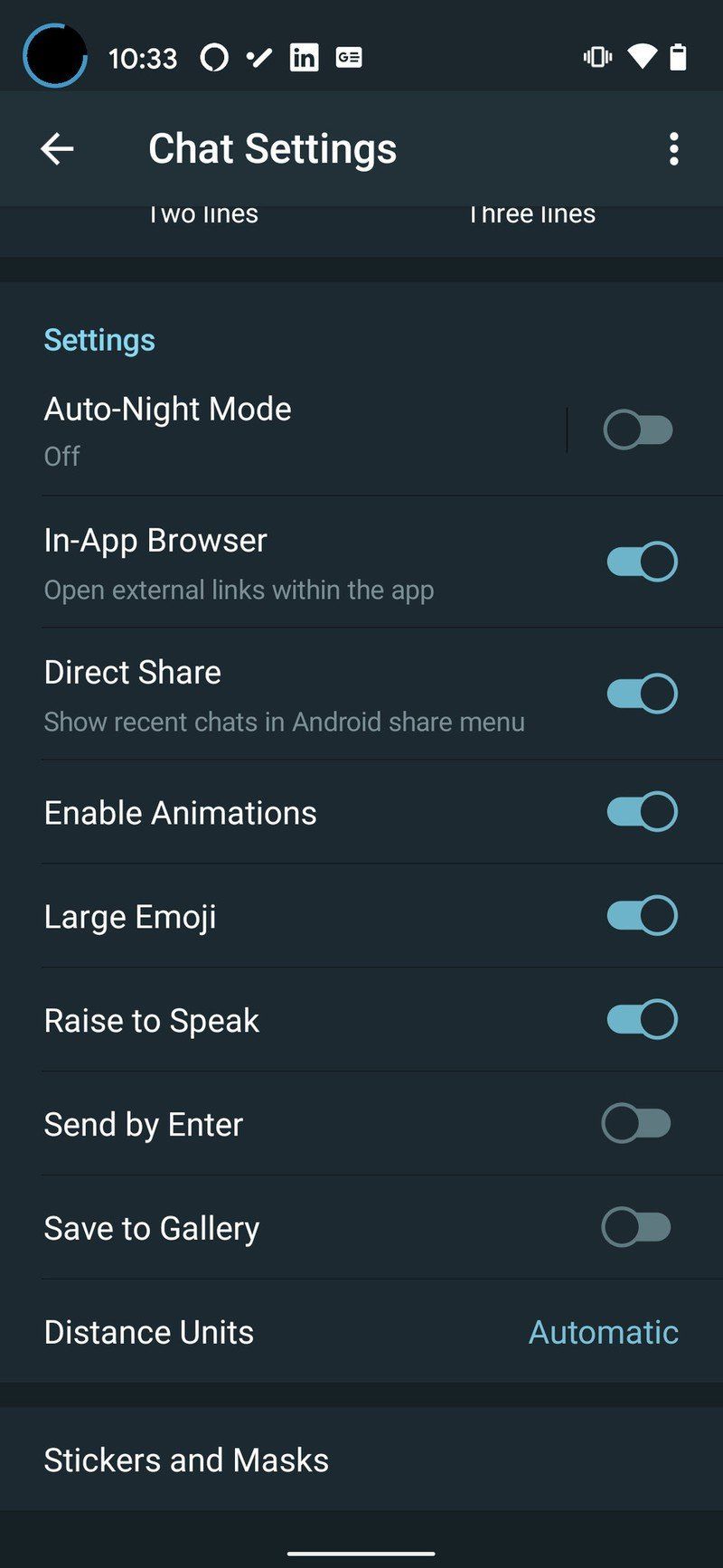Screen dimensions: 723x1568
Task: Click the back arrow to leave Chat Settings
Action: click(x=56, y=148)
